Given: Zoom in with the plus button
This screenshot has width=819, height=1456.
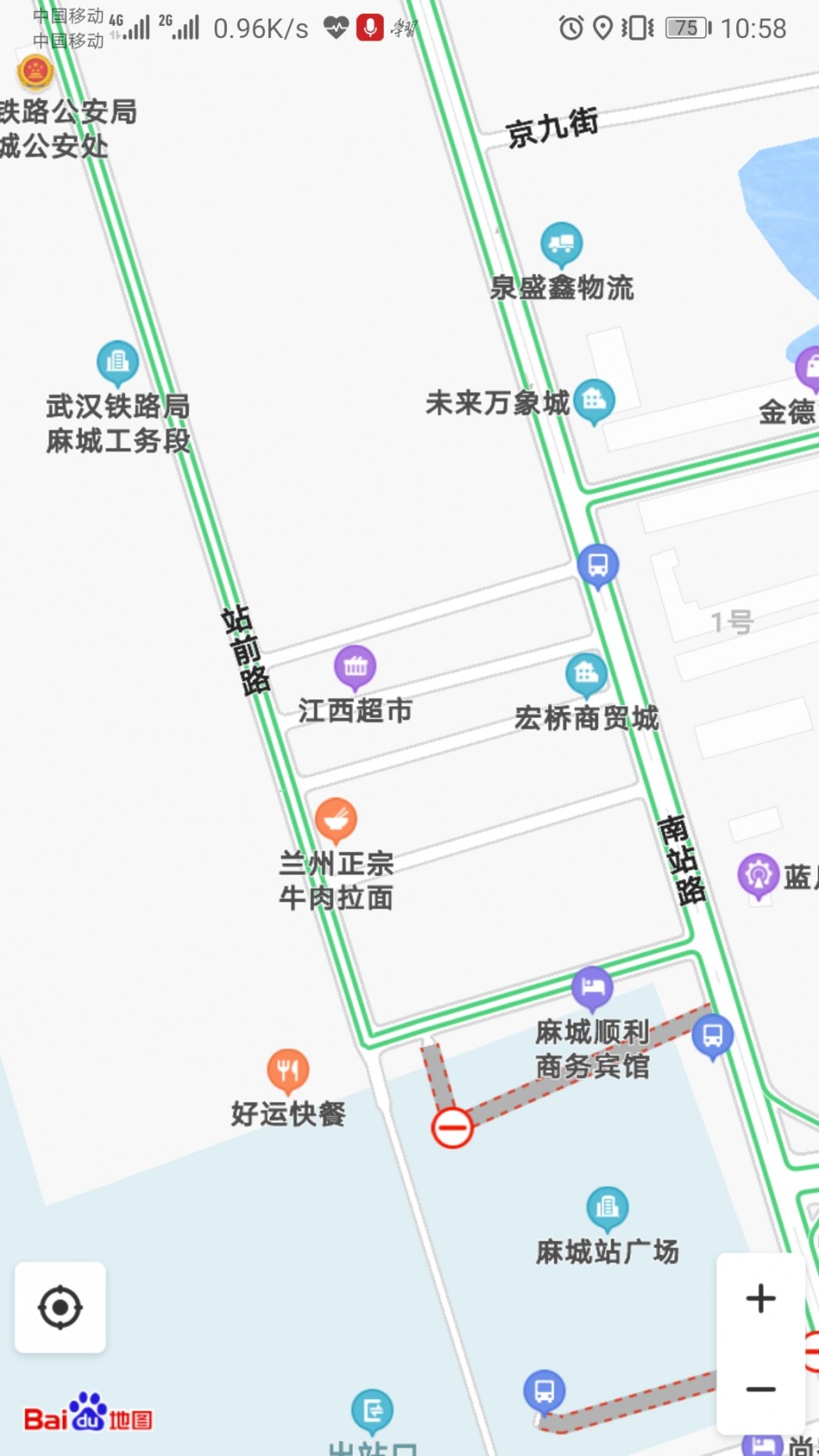Looking at the screenshot, I should (x=760, y=1298).
